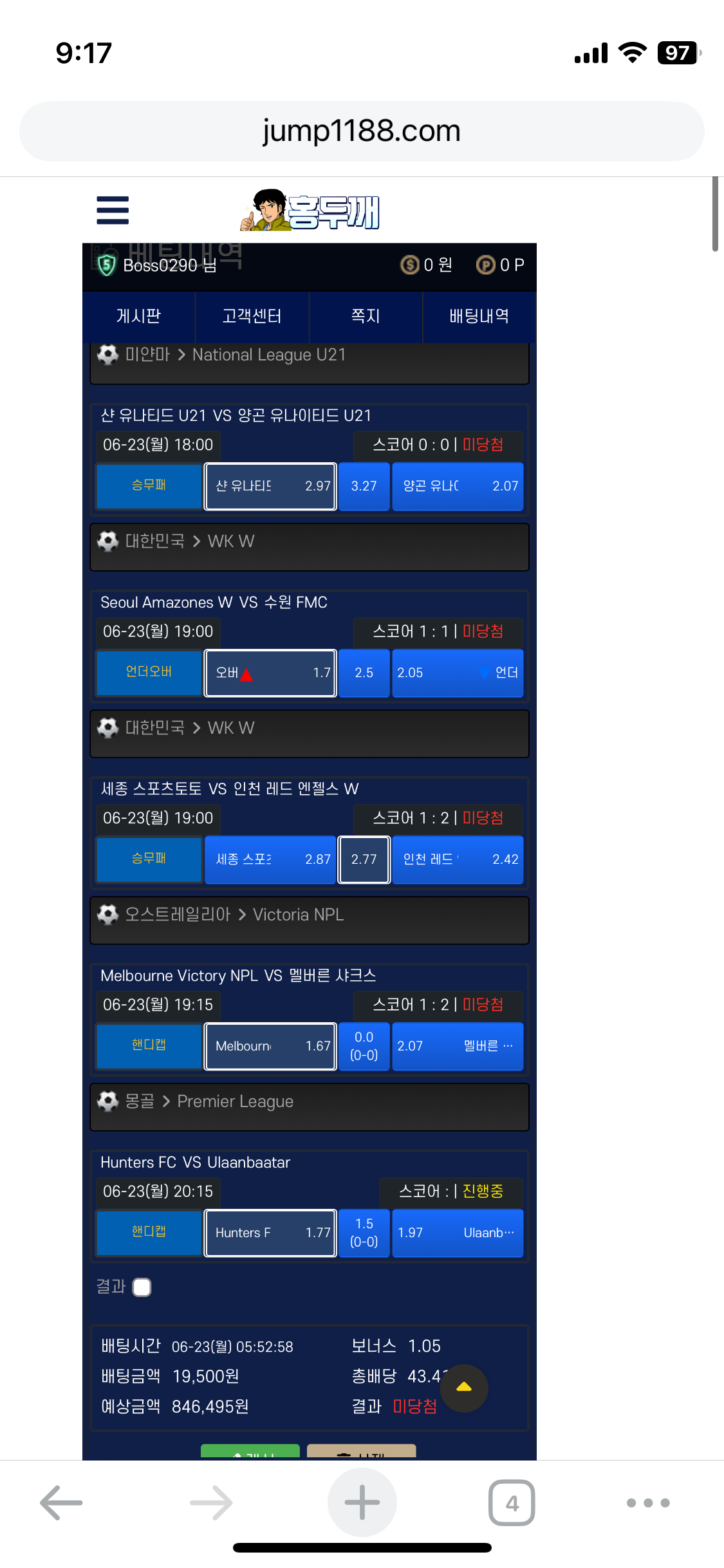Screen dimensions: 724x1568
Task: Open the hamburger menu
Action: [x=113, y=210]
